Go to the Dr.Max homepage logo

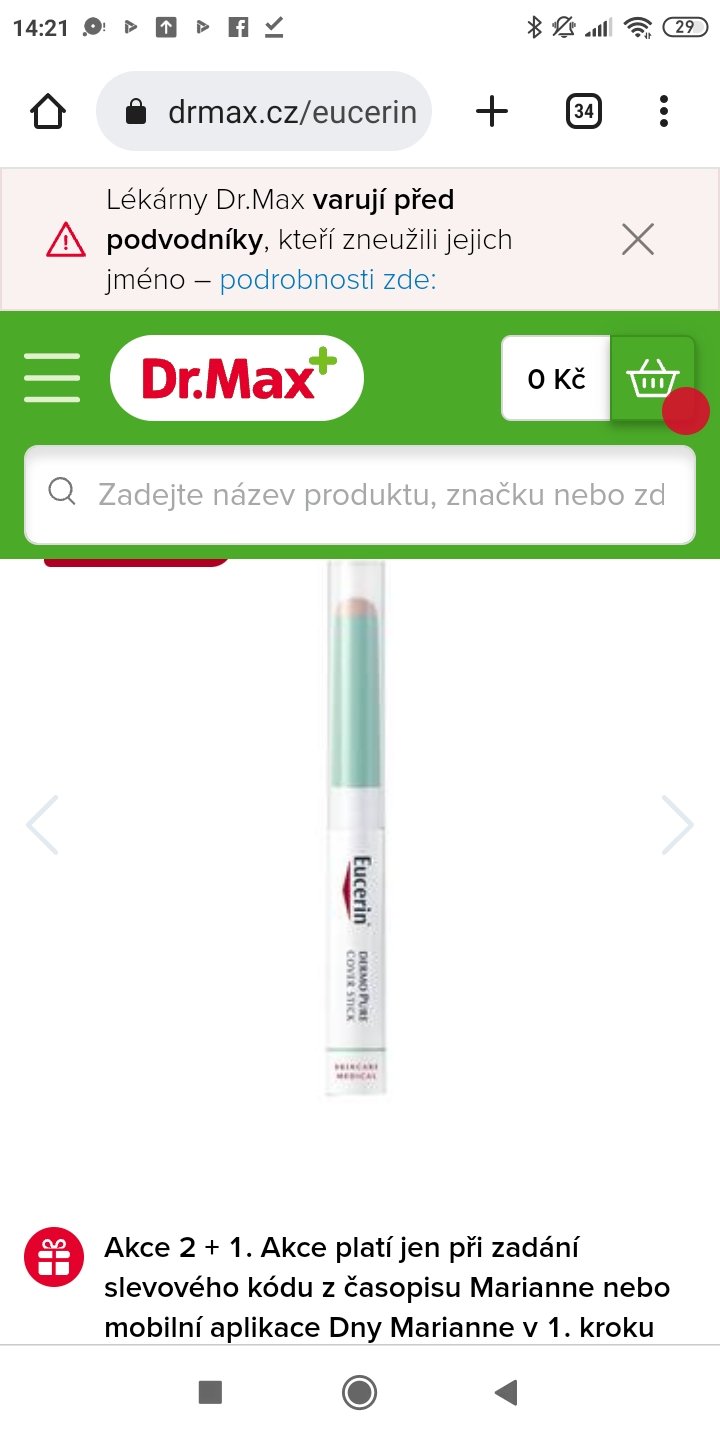pyautogui.click(x=237, y=378)
